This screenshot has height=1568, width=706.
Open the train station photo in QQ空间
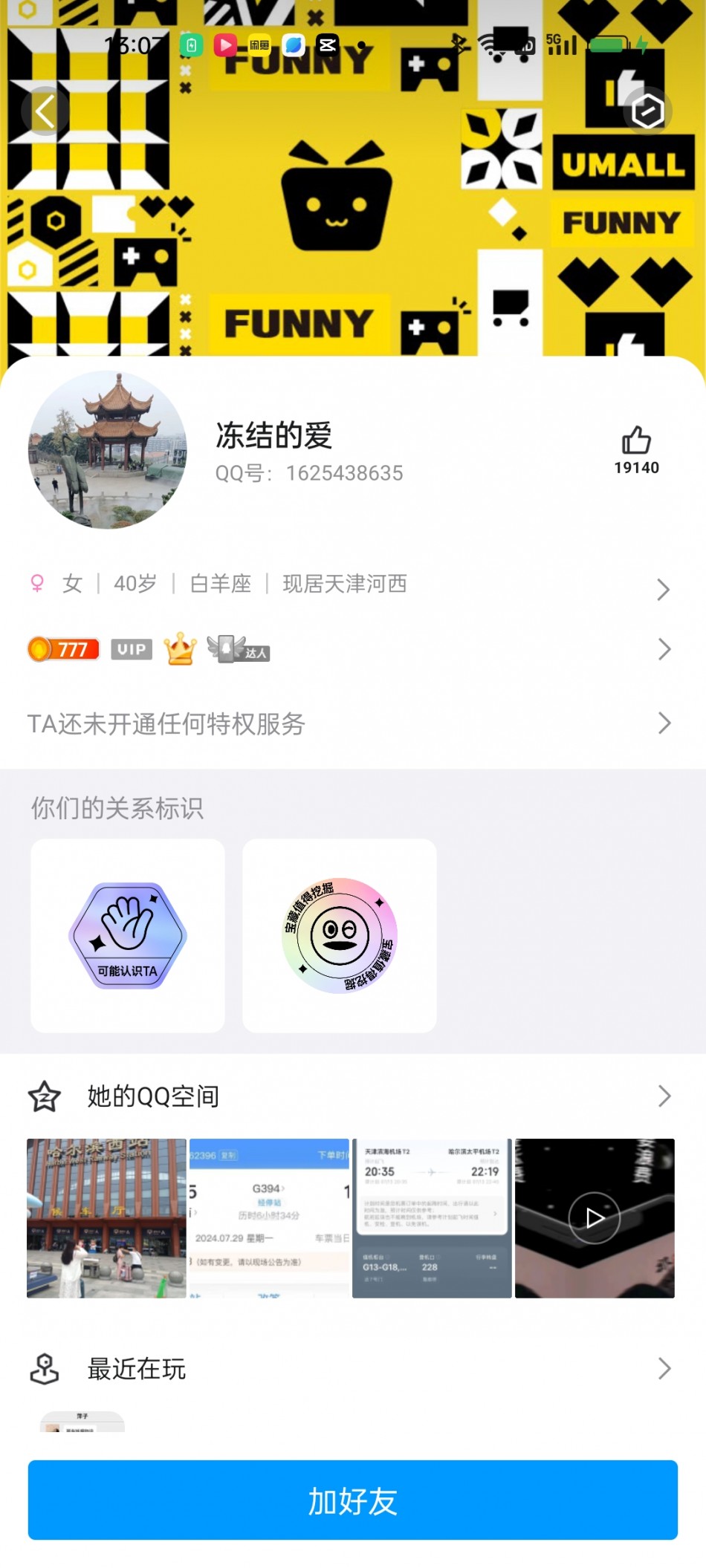pos(107,1218)
